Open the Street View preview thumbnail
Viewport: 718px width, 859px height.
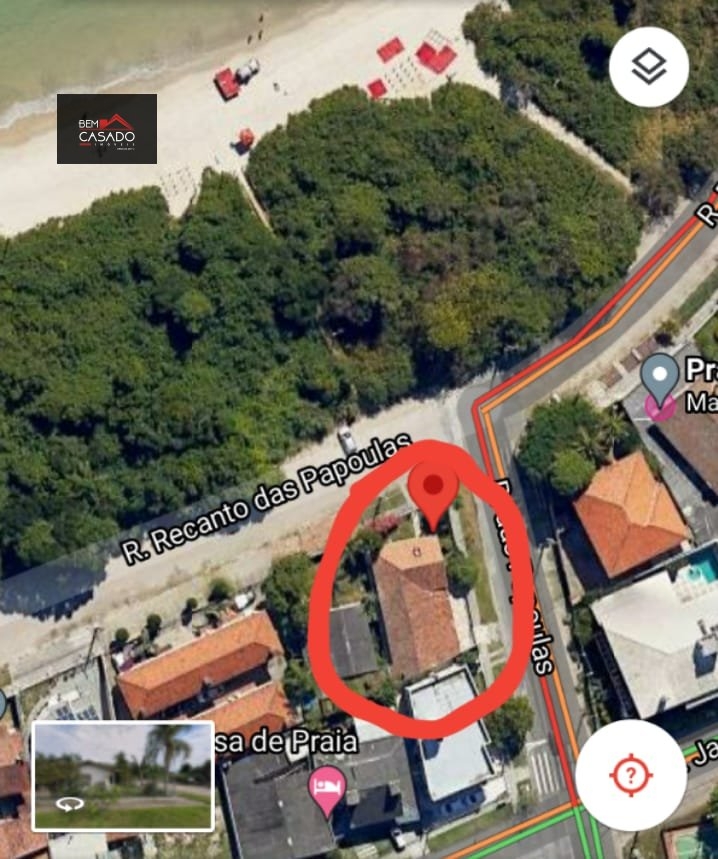click(x=123, y=776)
